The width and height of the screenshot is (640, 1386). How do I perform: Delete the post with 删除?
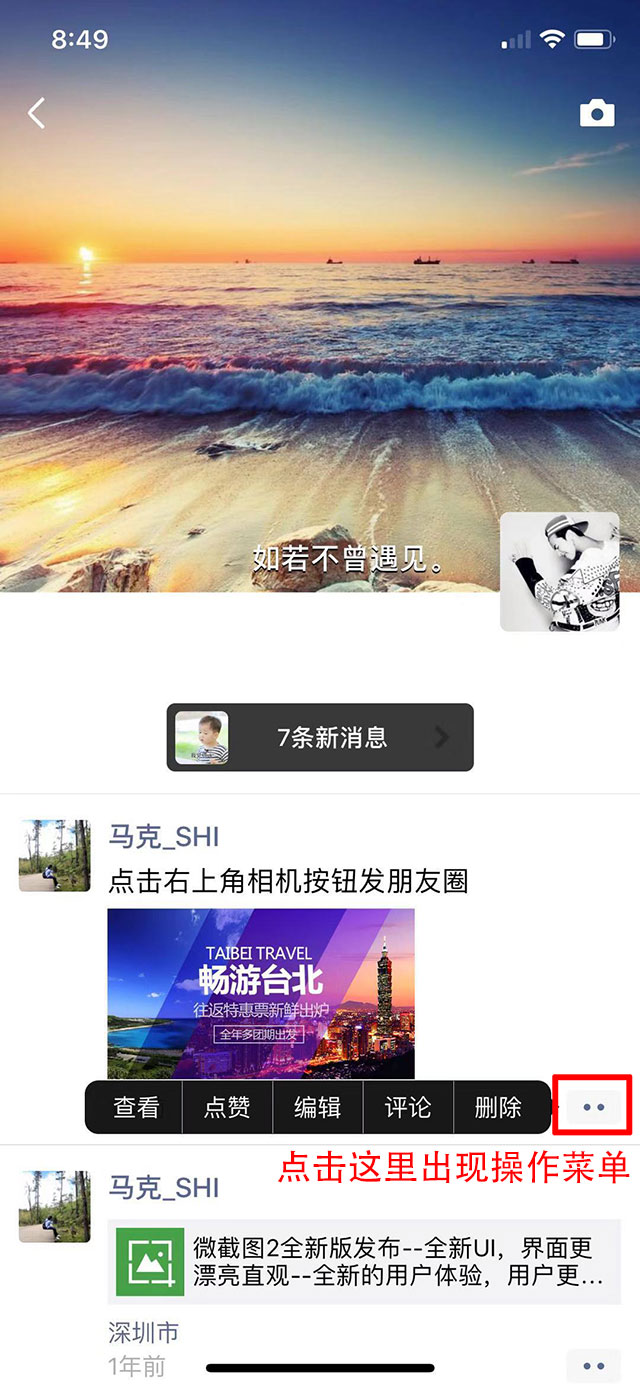[x=498, y=1107]
